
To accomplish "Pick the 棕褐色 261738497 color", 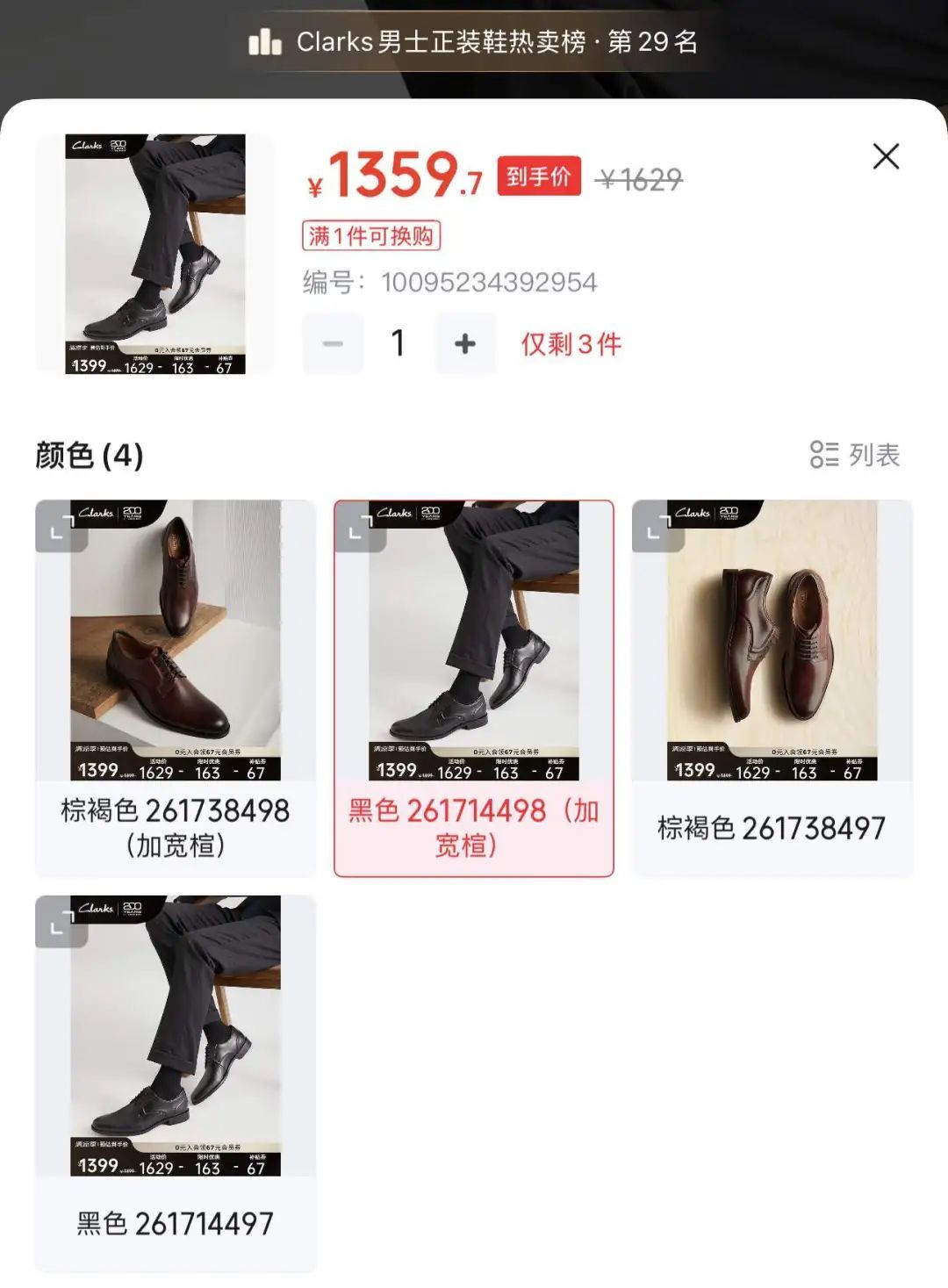I will [772, 827].
